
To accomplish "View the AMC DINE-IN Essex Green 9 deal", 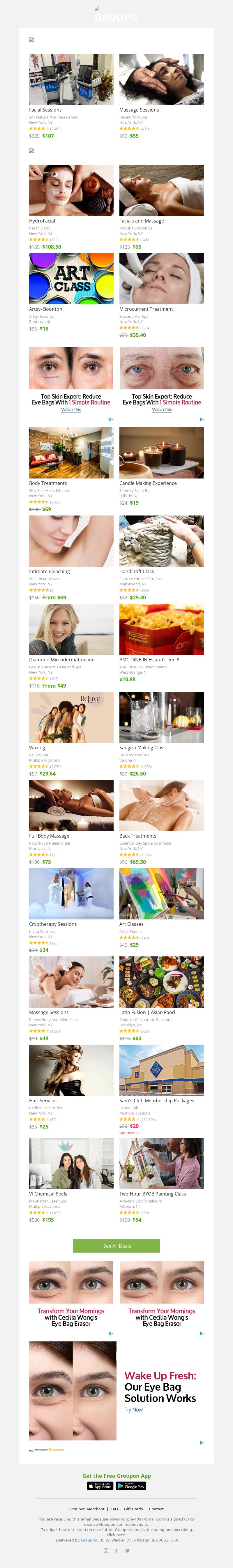I will (161, 629).
